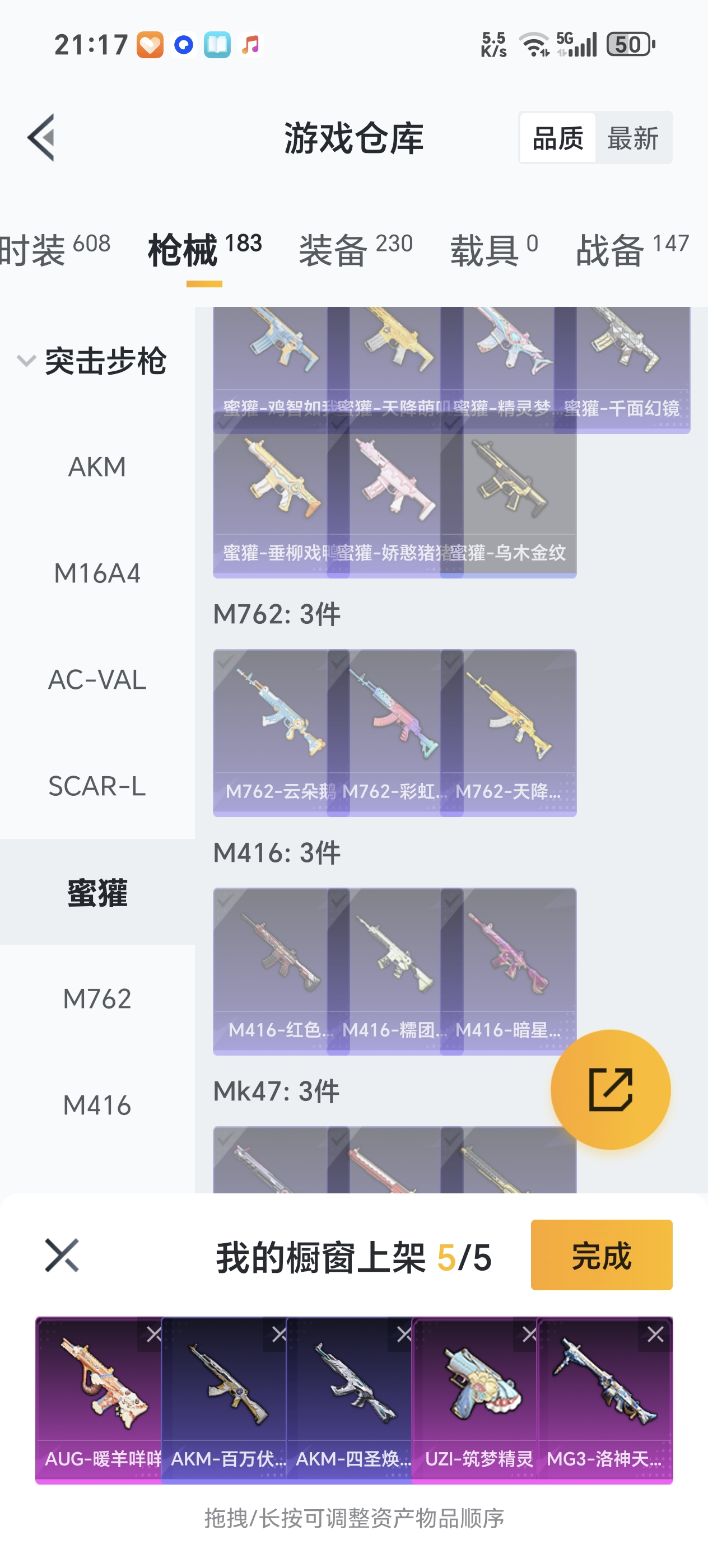Collapse the 突击步枪 category

pyautogui.click(x=26, y=361)
